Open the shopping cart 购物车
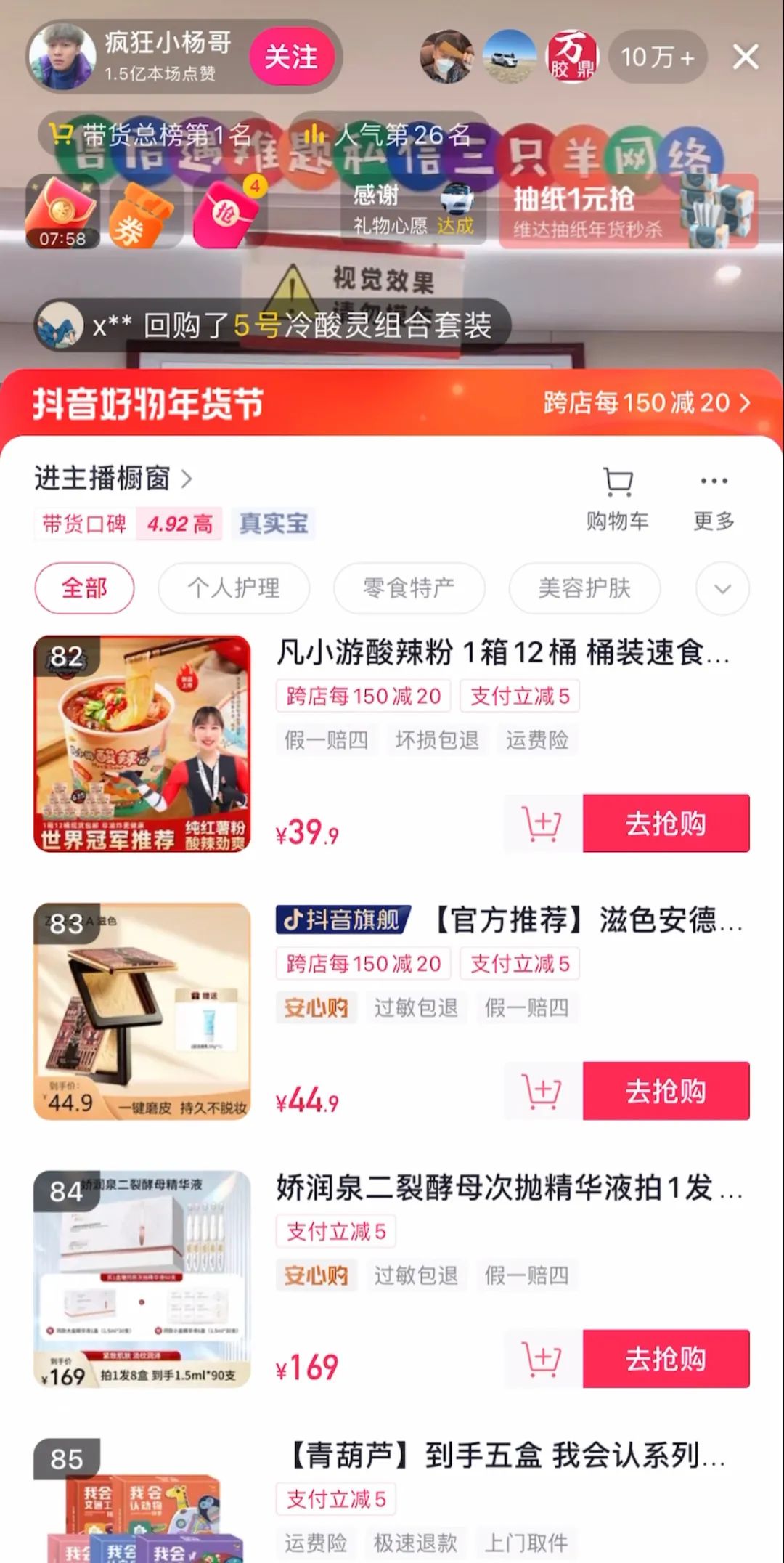 [618, 500]
